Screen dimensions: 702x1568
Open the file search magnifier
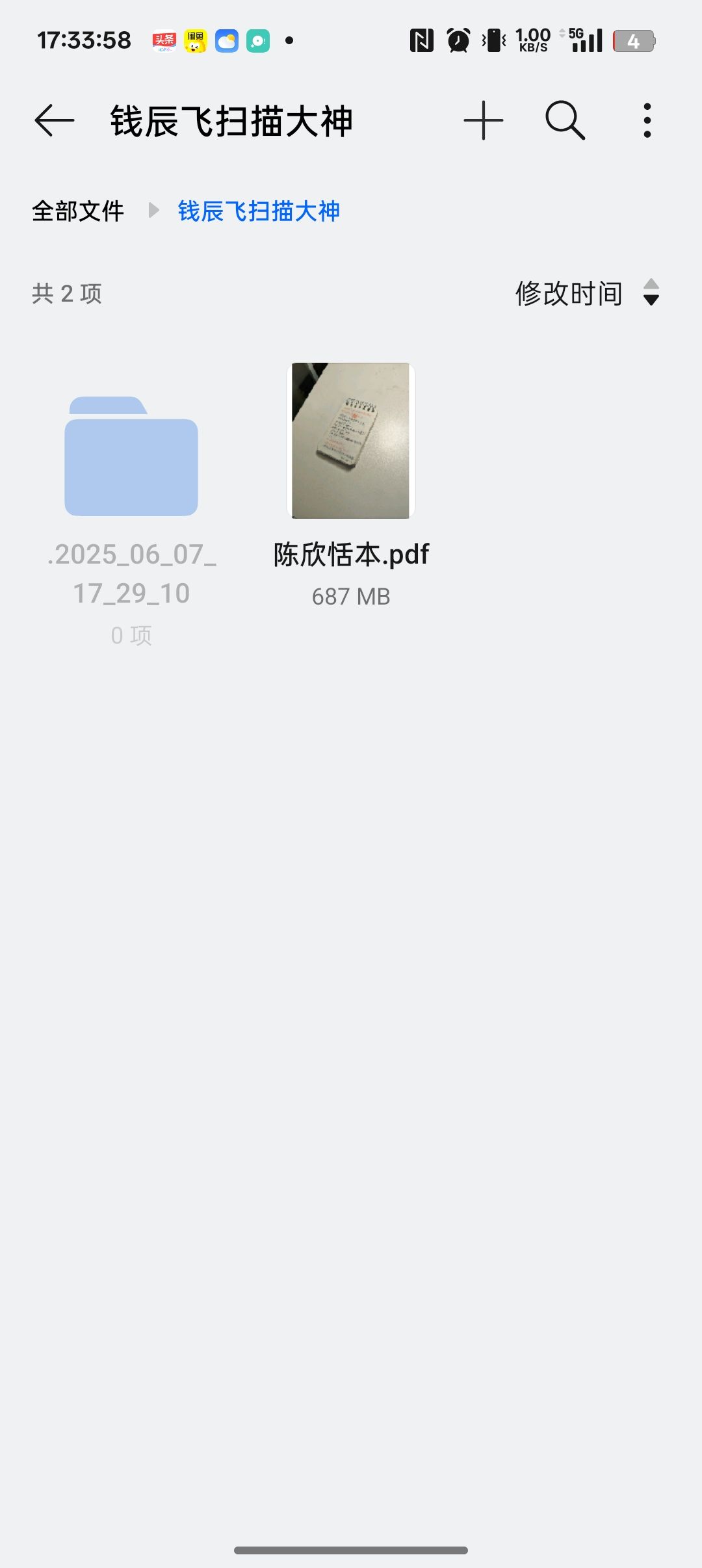pos(565,121)
